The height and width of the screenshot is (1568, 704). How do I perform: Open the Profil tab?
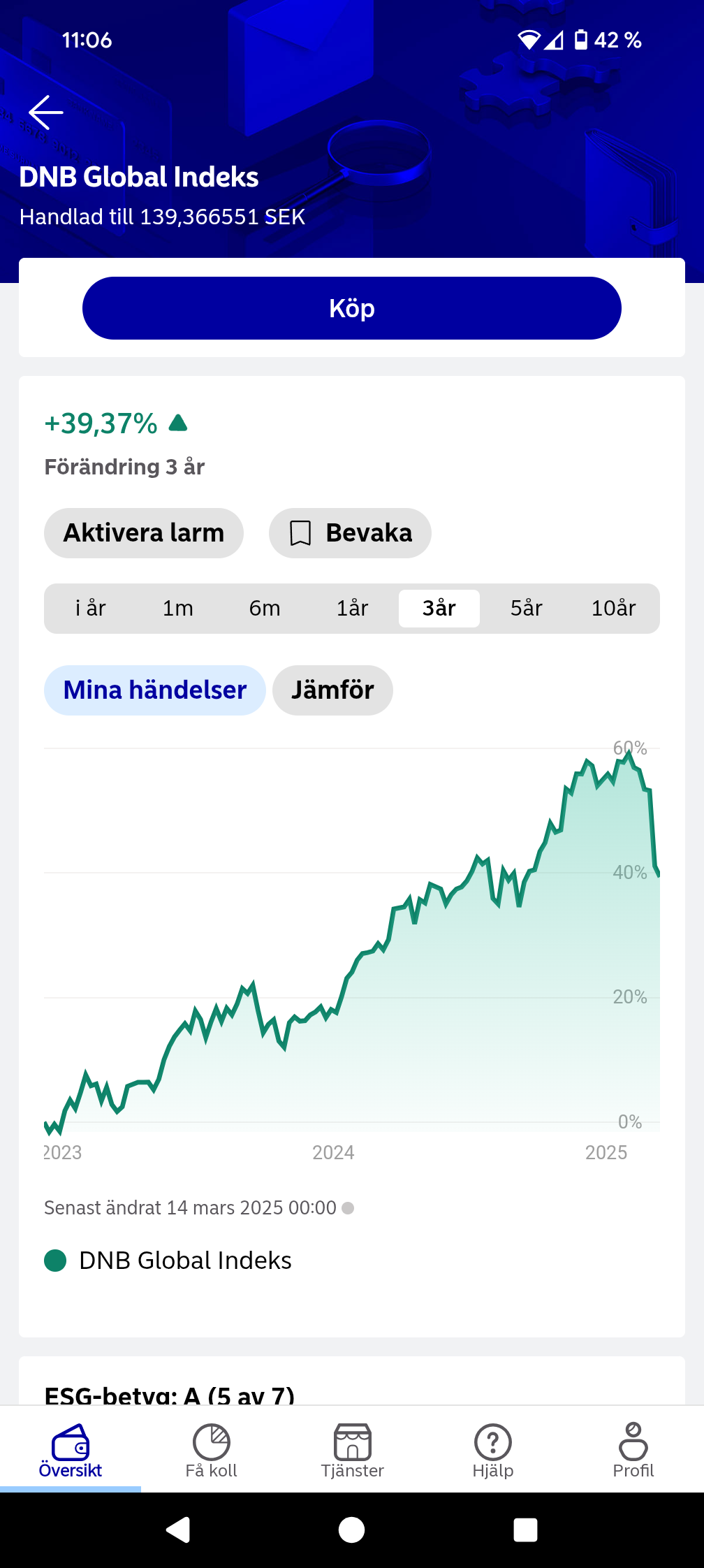tap(633, 1450)
